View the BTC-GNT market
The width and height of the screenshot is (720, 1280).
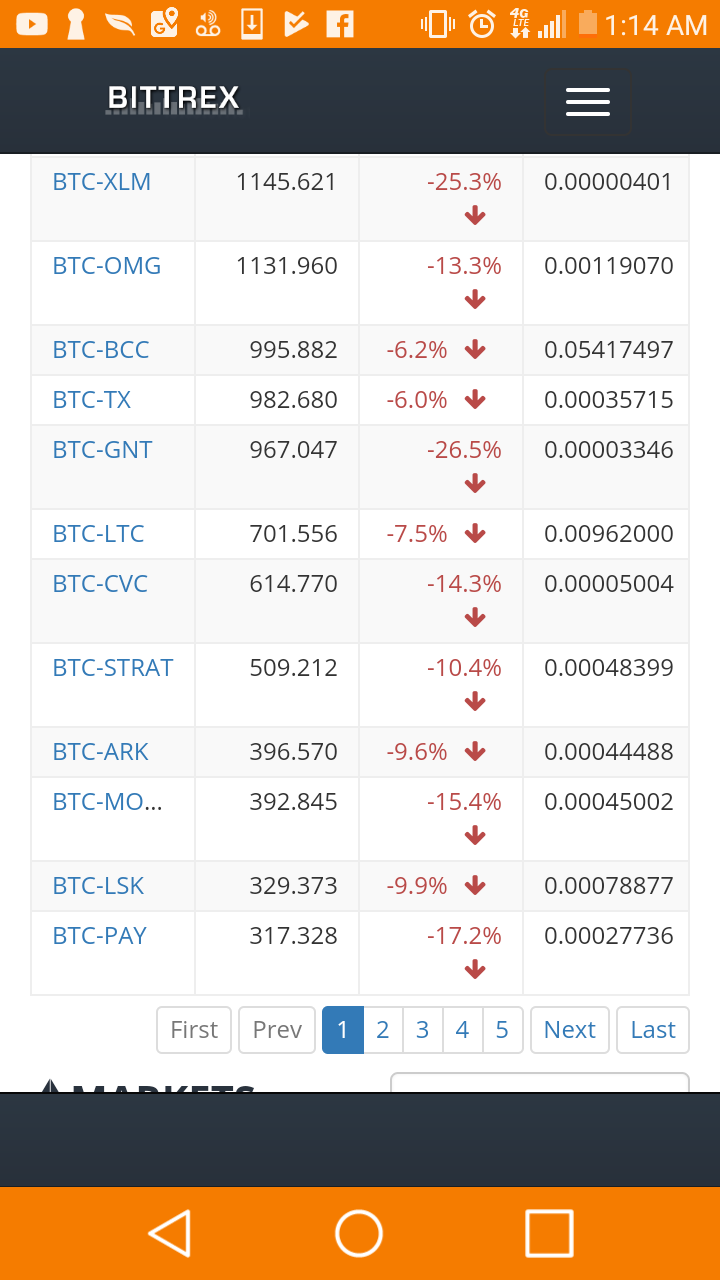tap(103, 450)
